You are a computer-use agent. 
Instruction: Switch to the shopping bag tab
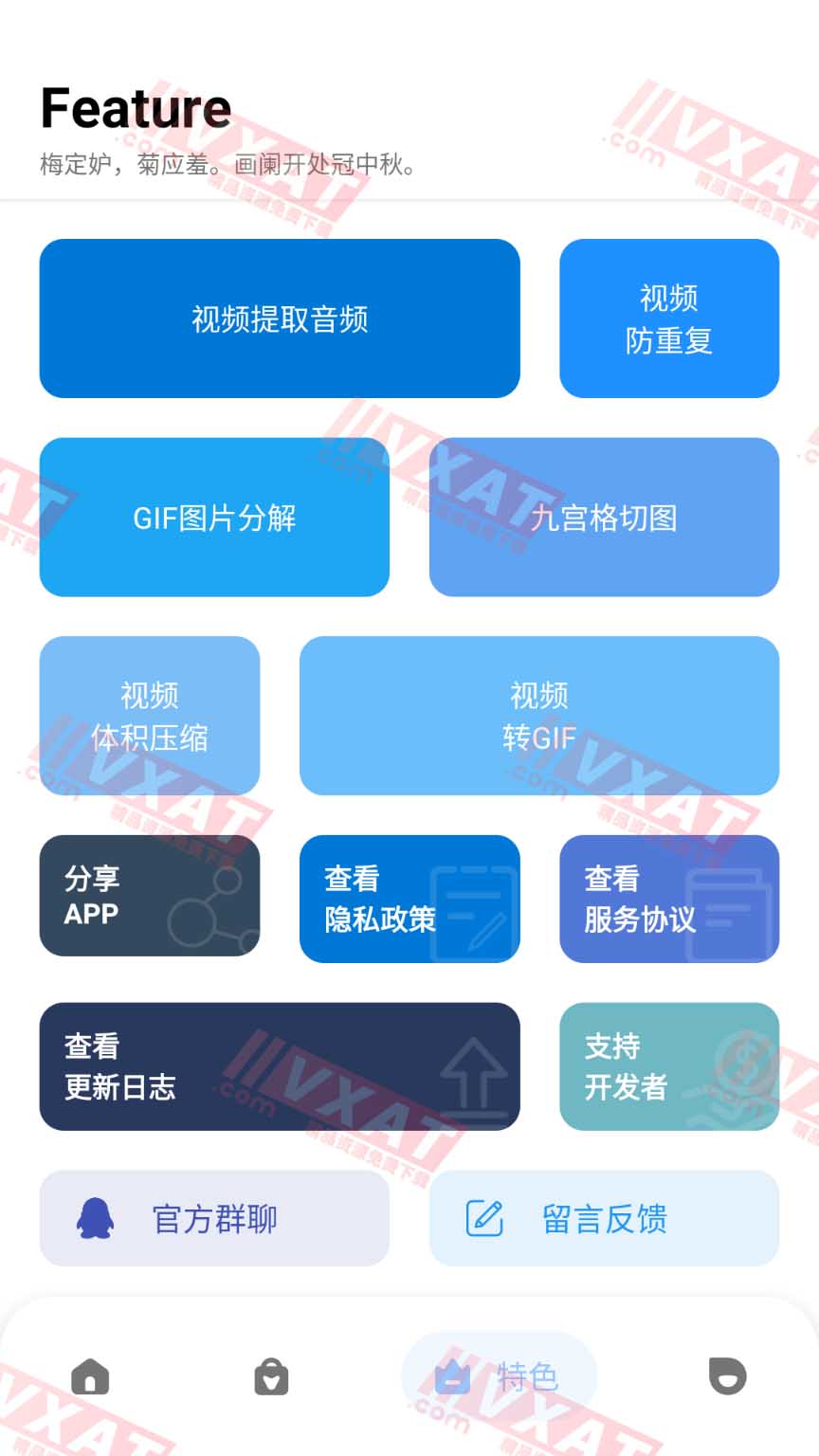tap(271, 1376)
